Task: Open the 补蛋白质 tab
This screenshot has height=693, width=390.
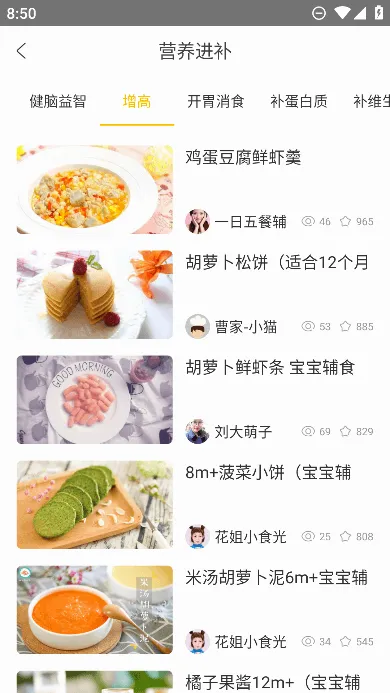Action: point(299,102)
